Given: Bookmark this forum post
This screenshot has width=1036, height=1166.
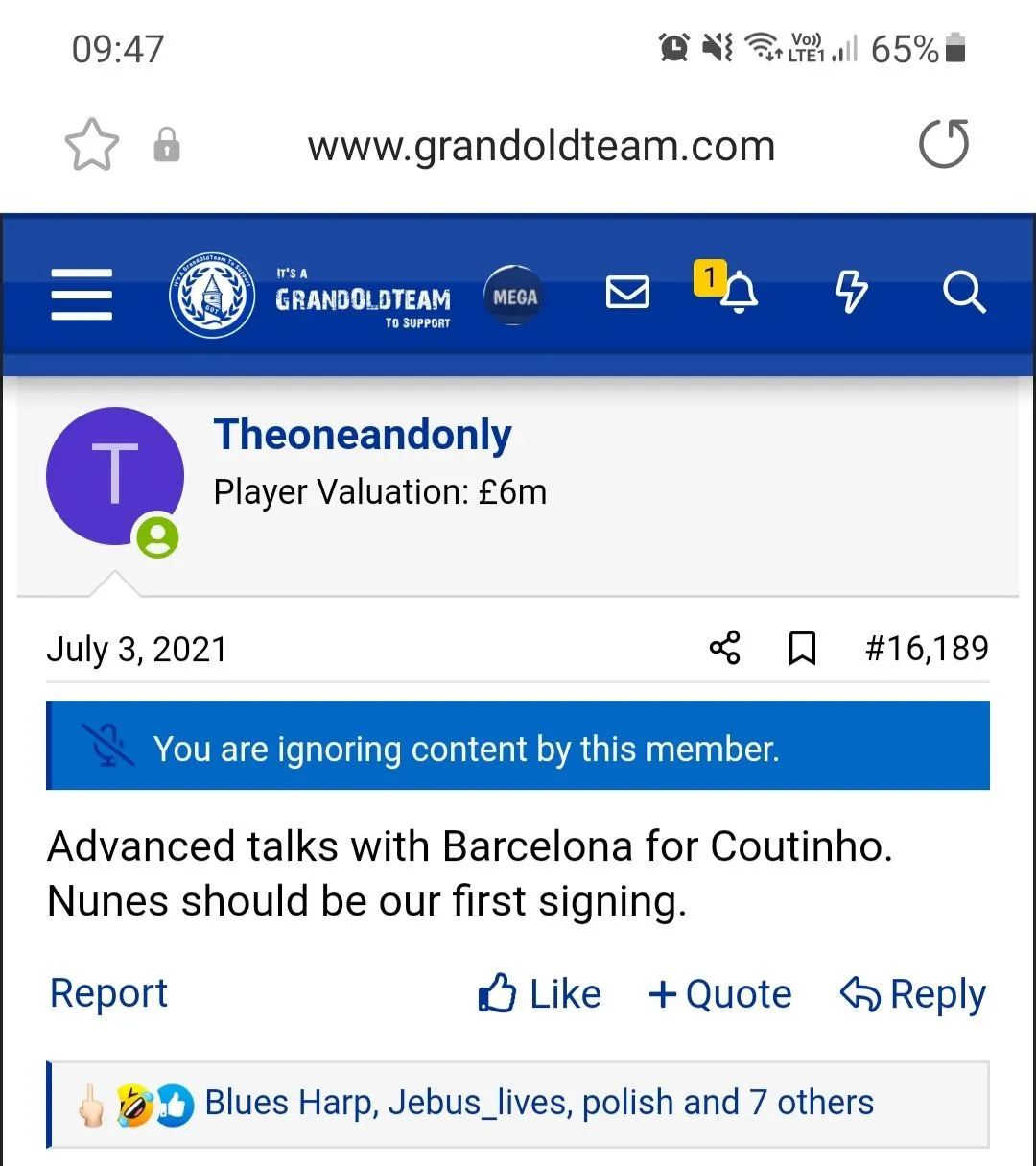Looking at the screenshot, I should 802,649.
